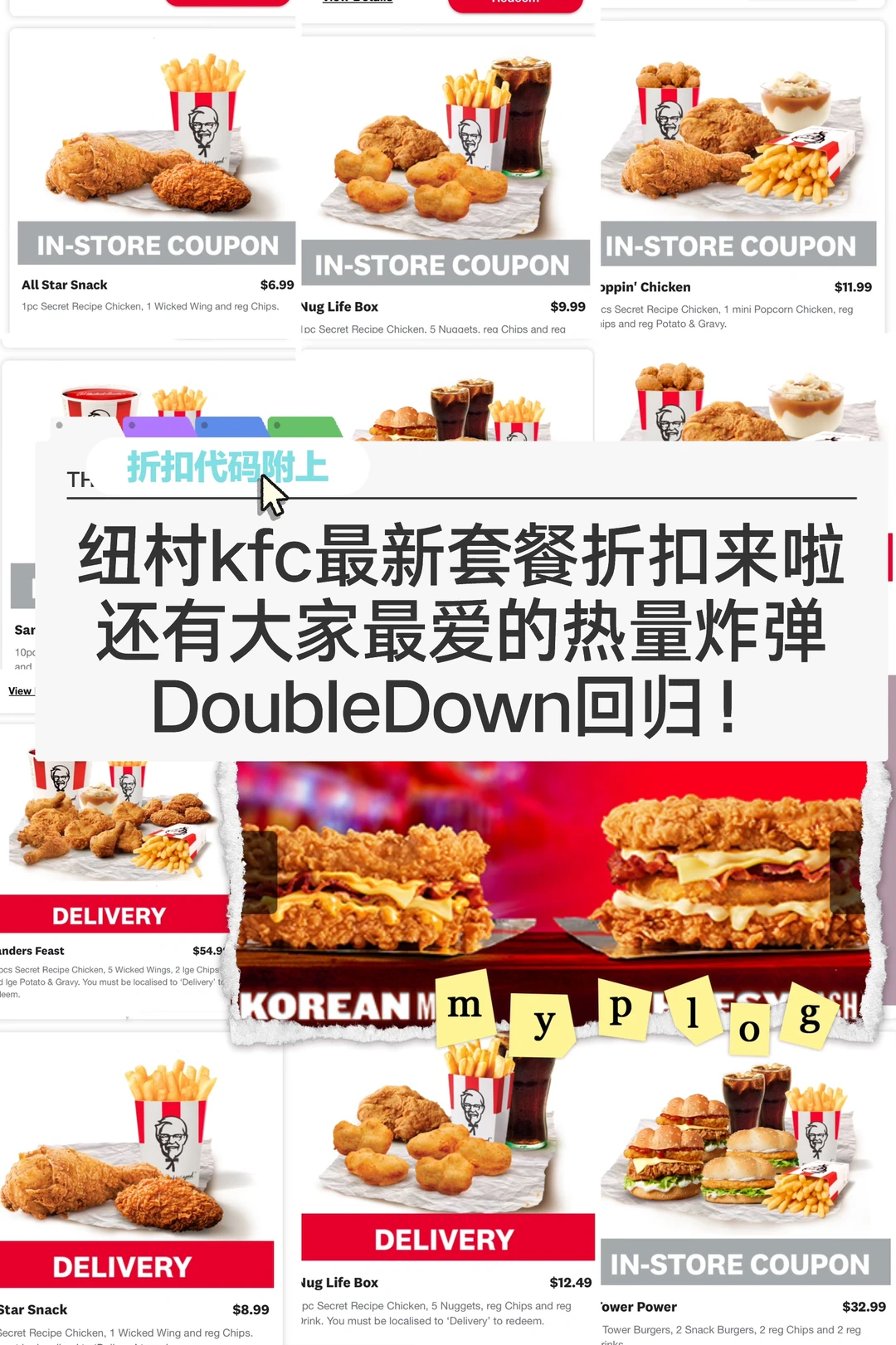Select the purple coupon tag
The image size is (896, 1345).
[158, 425]
